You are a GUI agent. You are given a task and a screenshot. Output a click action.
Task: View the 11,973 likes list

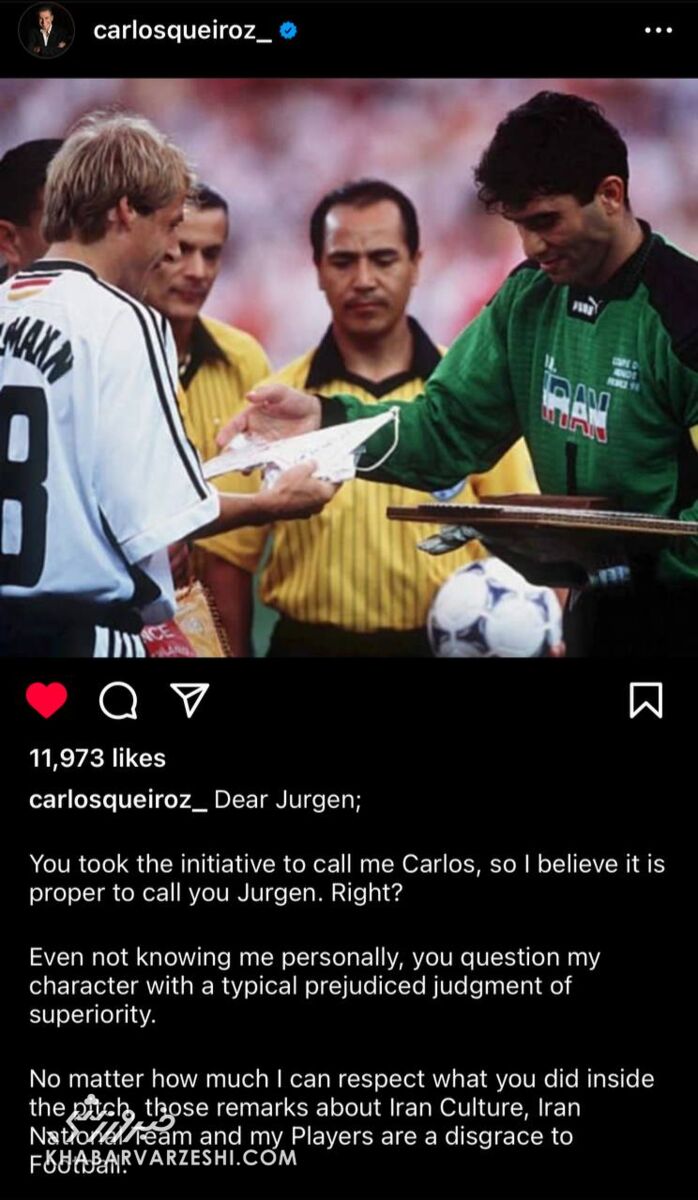97,758
